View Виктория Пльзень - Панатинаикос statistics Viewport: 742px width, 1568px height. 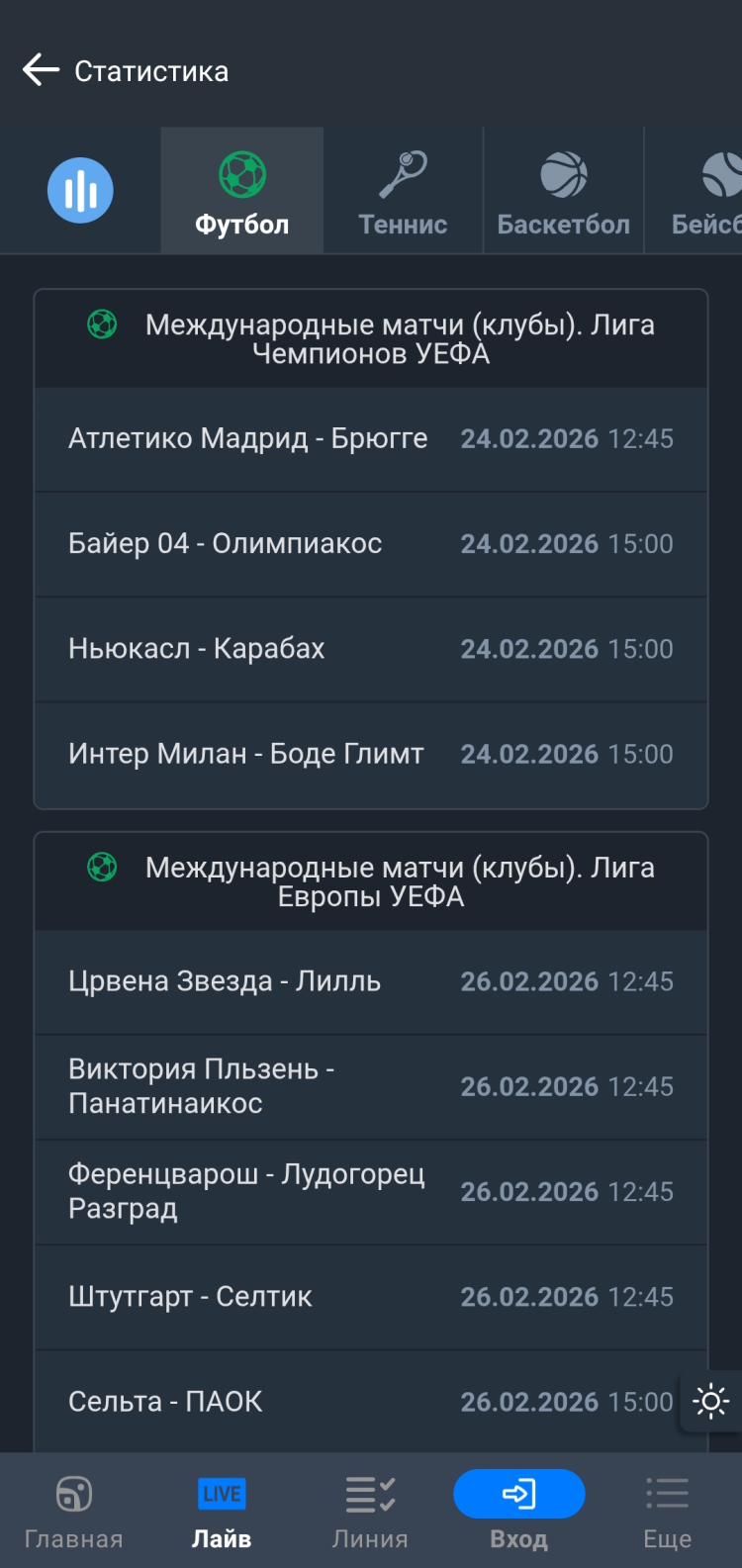[x=371, y=1086]
